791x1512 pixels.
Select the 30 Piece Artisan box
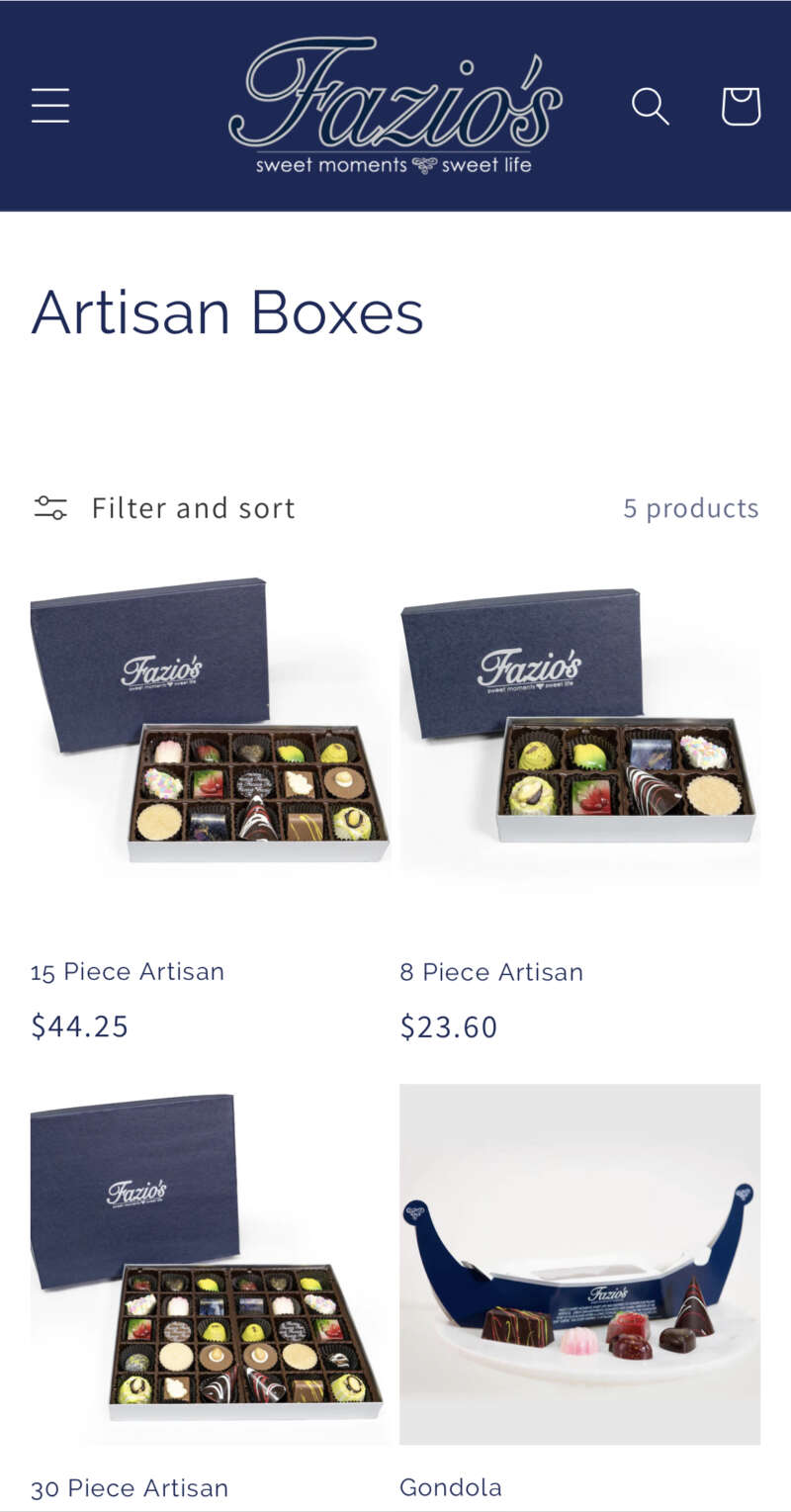(130, 1487)
